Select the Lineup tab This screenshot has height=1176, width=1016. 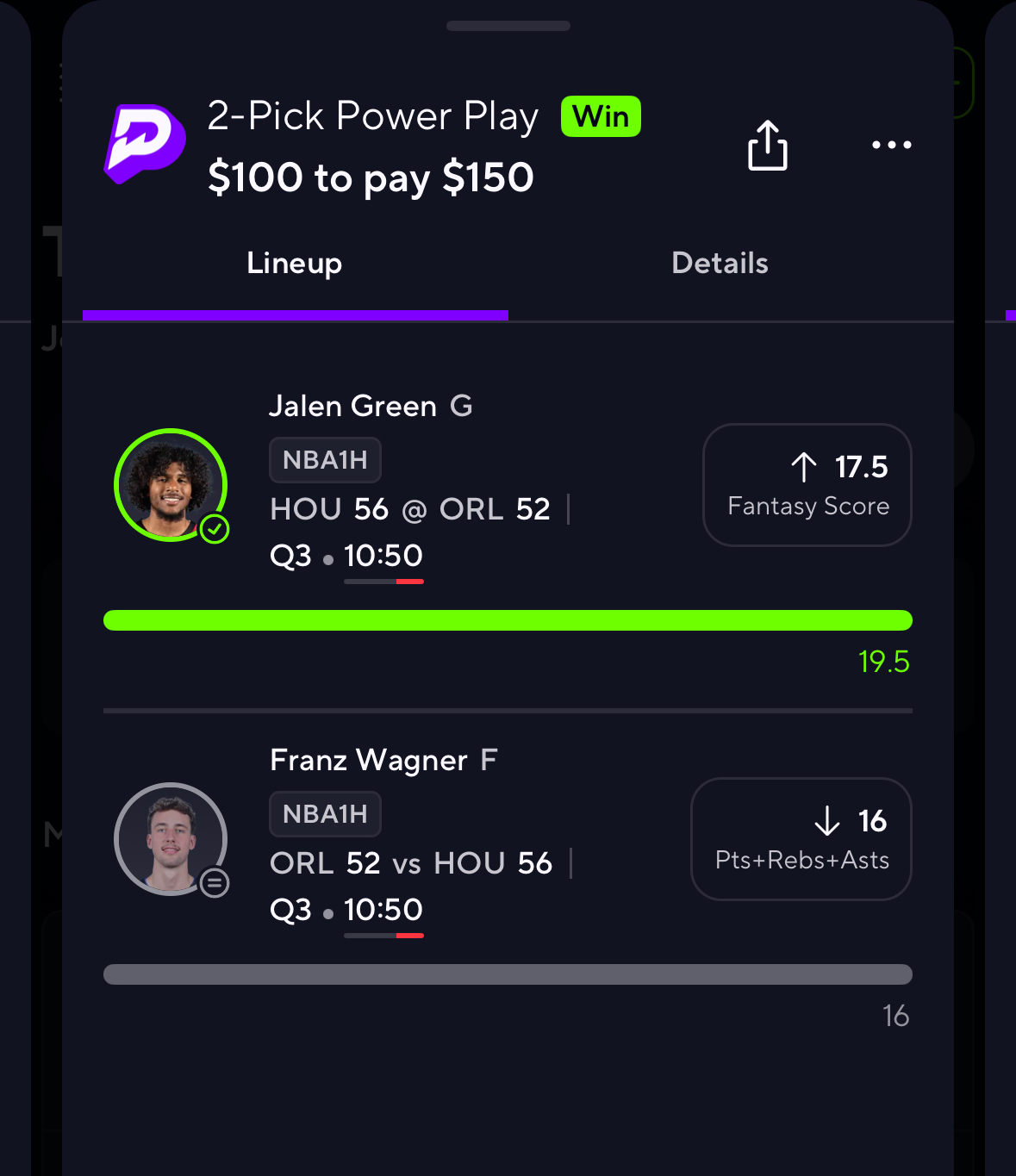point(295,264)
